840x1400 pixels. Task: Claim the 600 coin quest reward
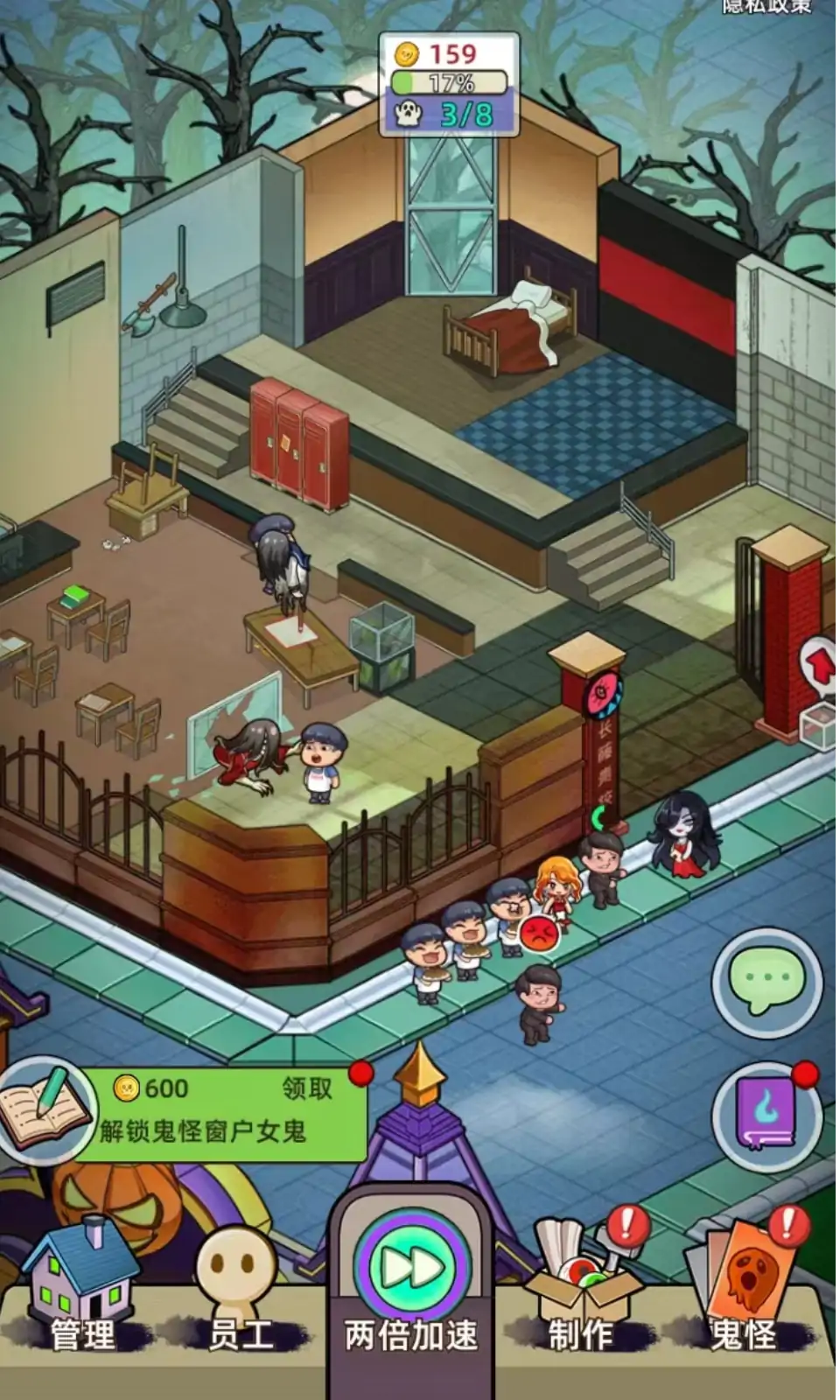[x=306, y=1088]
